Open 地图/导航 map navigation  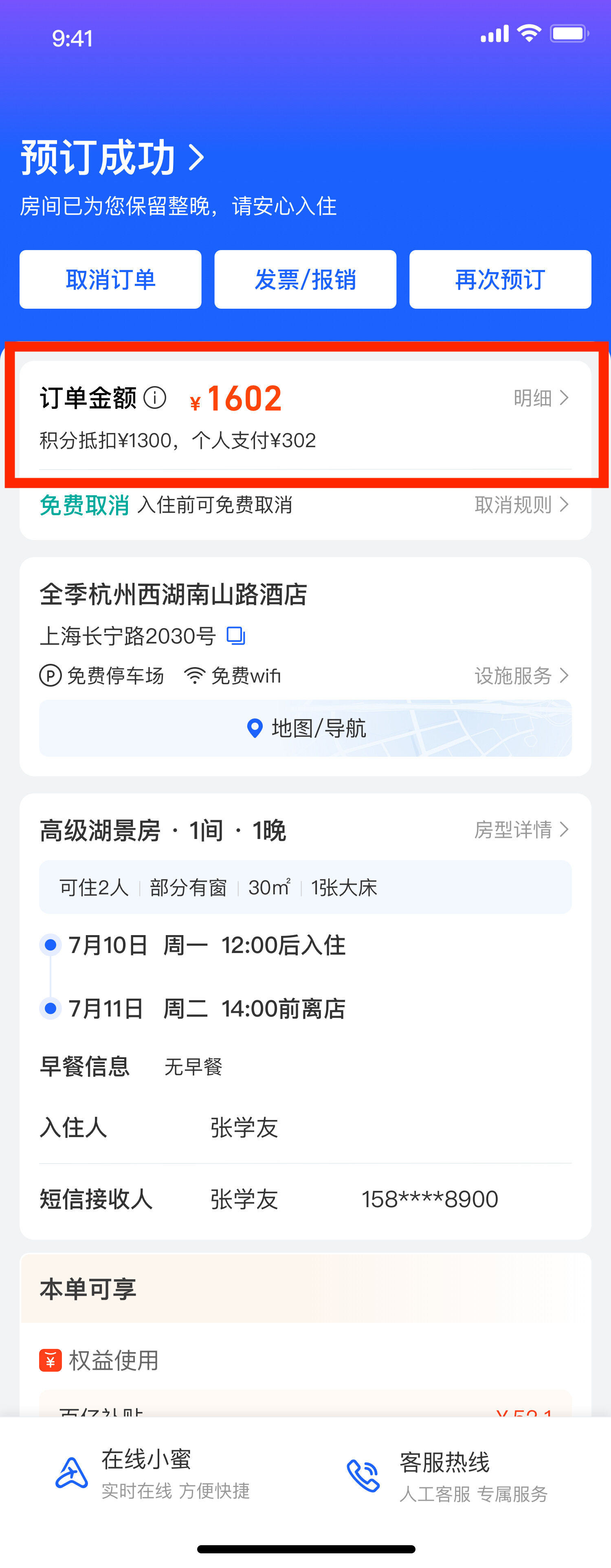pyautogui.click(x=305, y=728)
